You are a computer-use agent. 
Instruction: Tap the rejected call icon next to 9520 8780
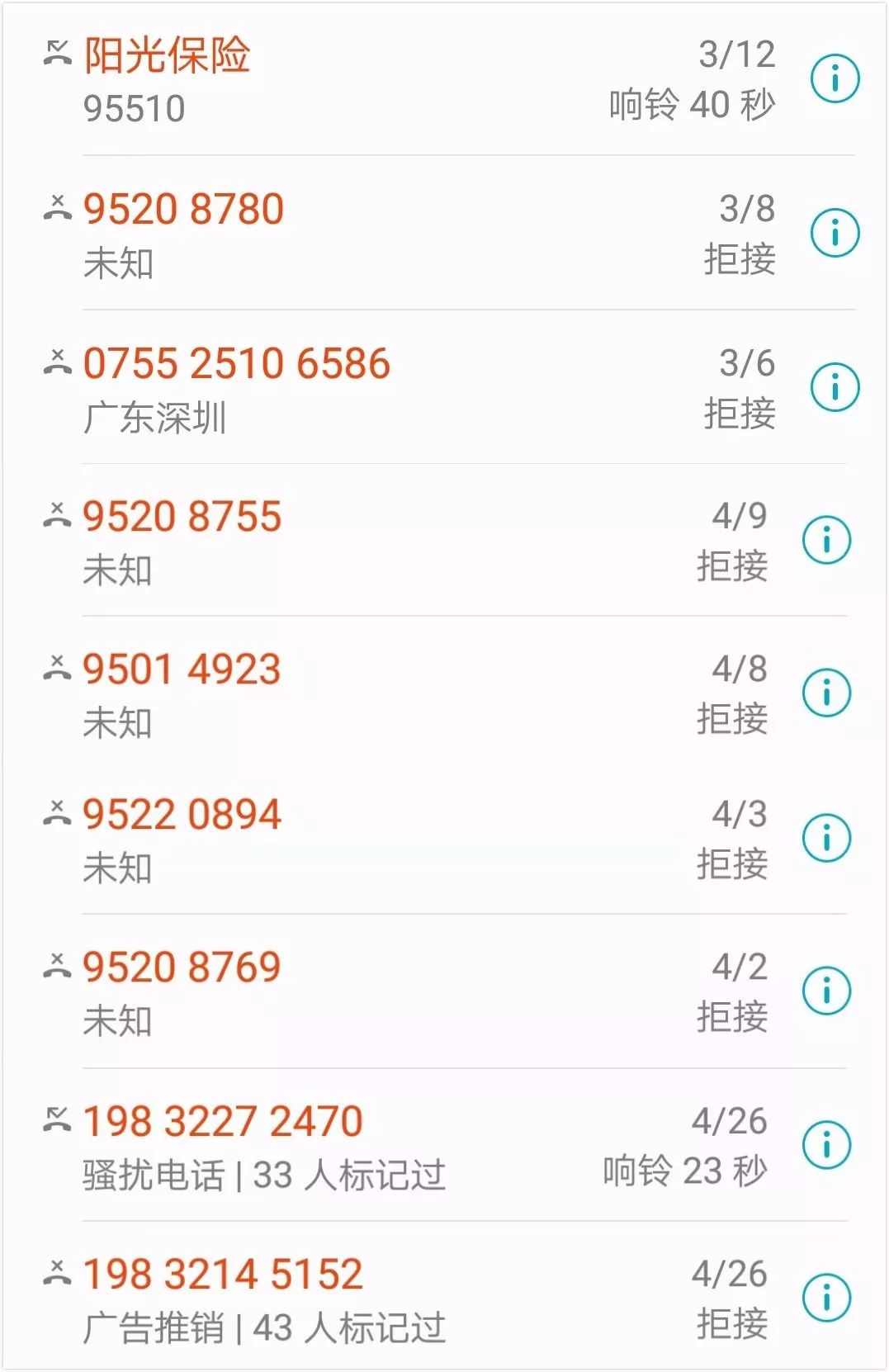tap(56, 206)
